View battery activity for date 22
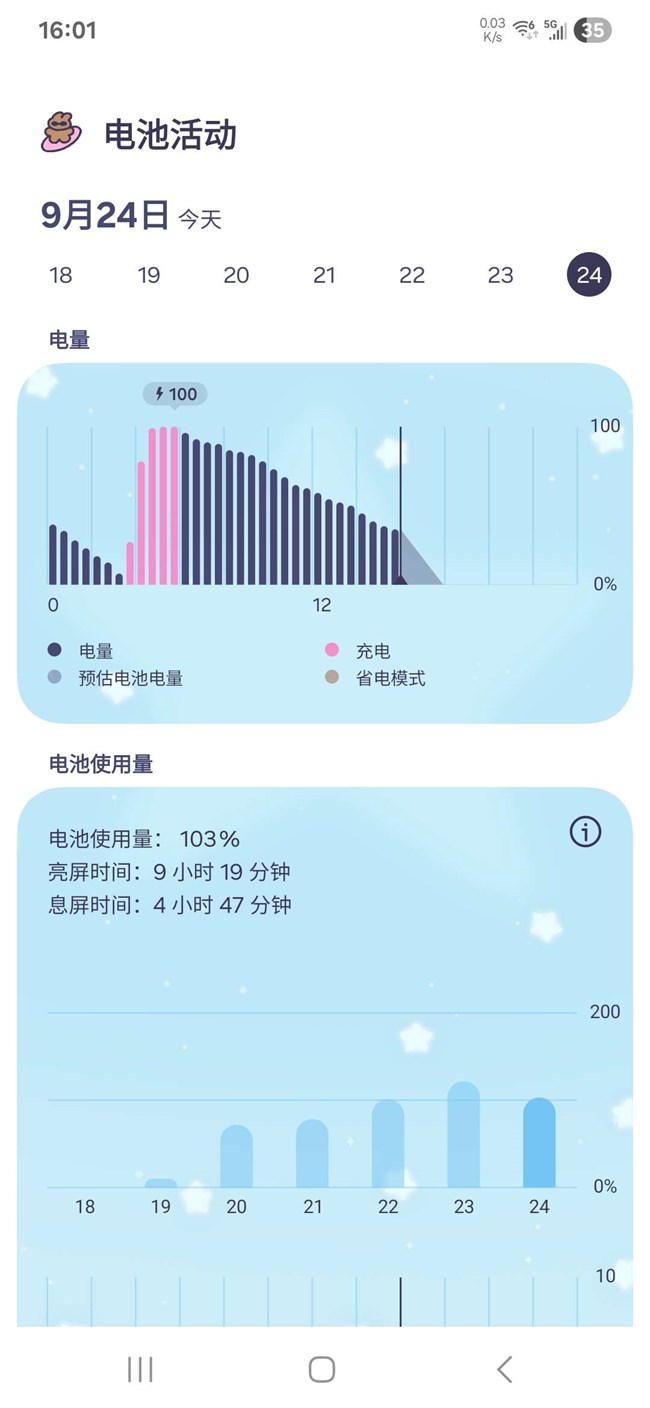Screen dimensions: 650x1408 point(412,275)
